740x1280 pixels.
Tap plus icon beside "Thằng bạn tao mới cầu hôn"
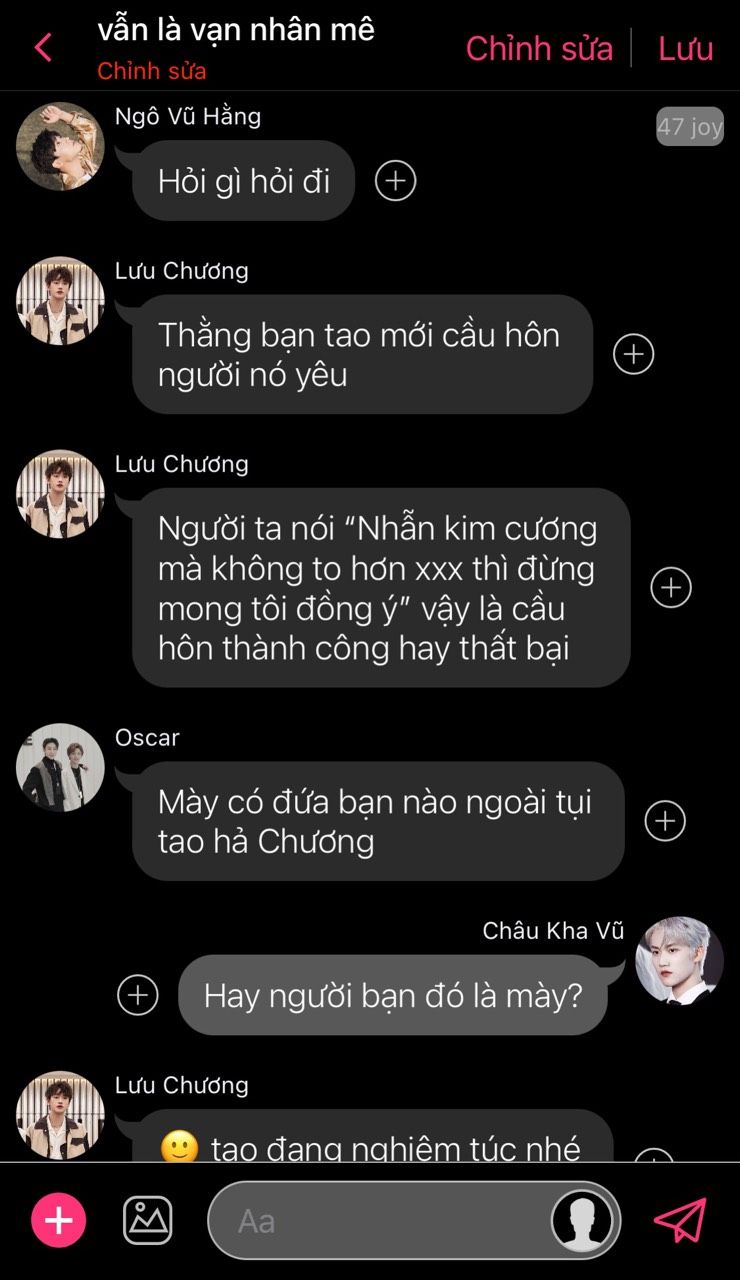click(x=633, y=354)
